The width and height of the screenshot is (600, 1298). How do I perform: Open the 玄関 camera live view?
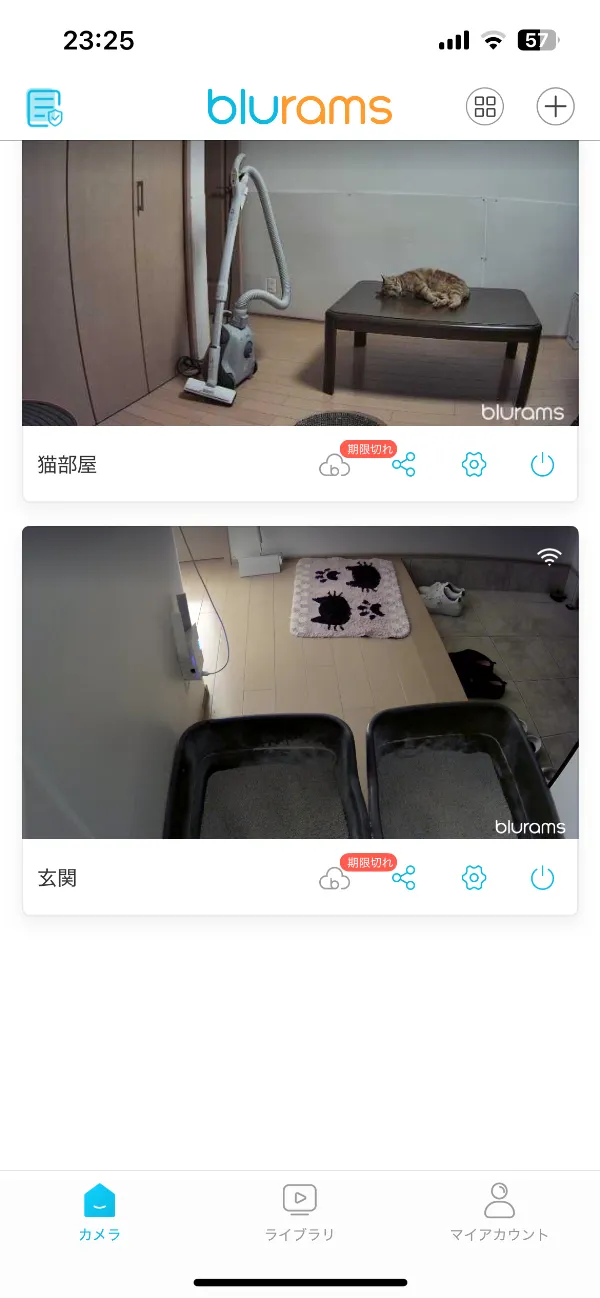(x=300, y=682)
